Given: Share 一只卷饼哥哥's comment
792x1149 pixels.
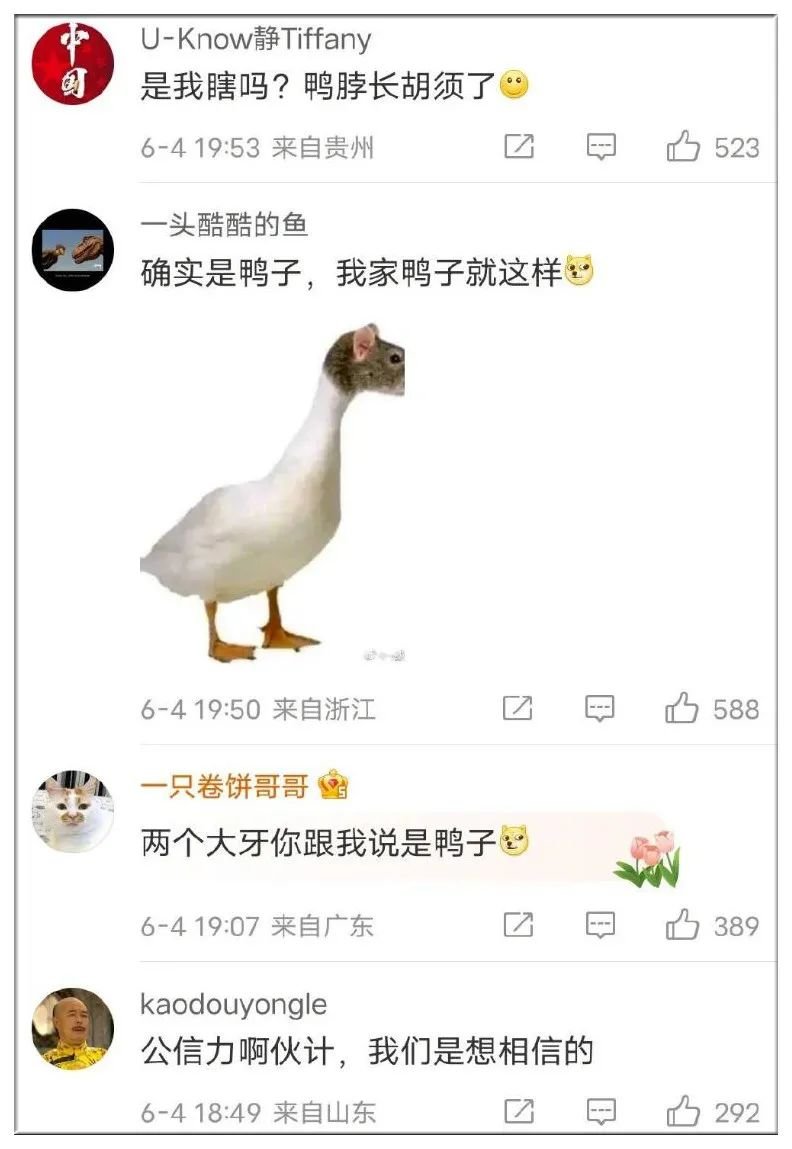Looking at the screenshot, I should 518,925.
